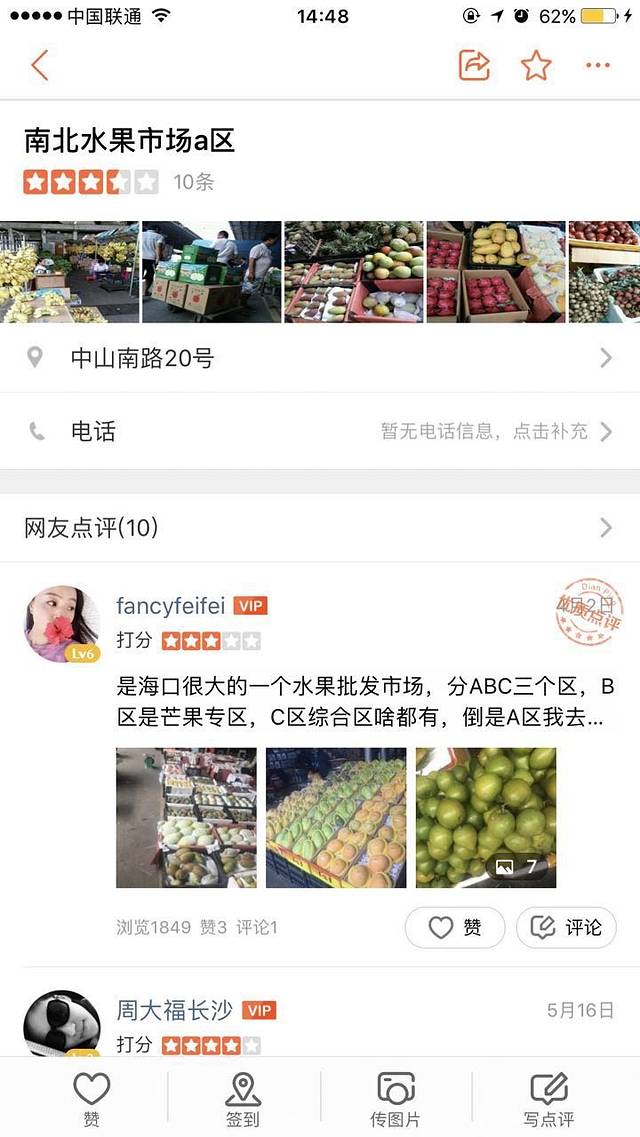The height and width of the screenshot is (1137, 640).
Task: Open 周大福长沙's profile avatar
Action: (62, 1024)
